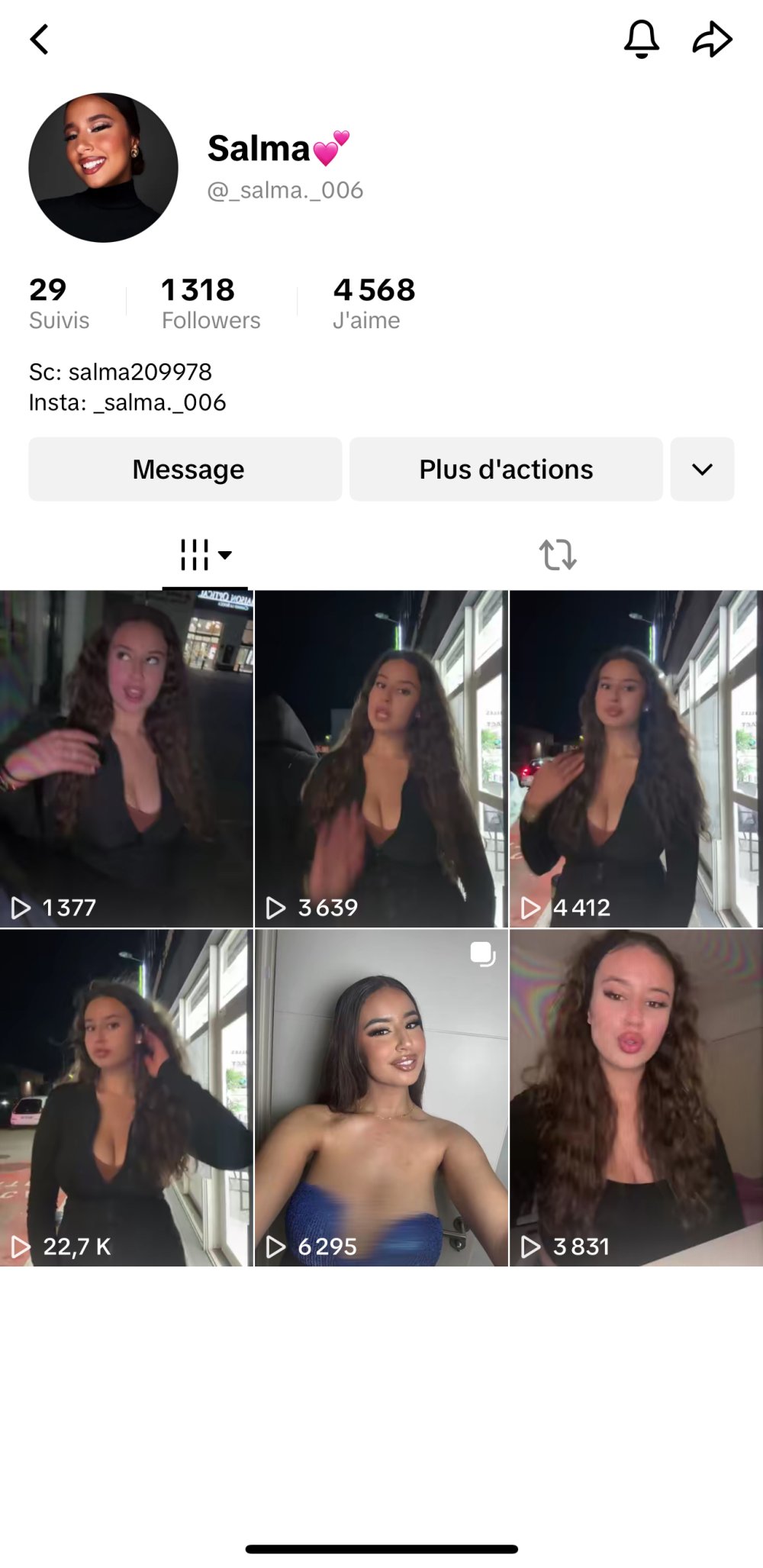Open the video with 4412 views
This screenshot has width=763, height=1568.
click(x=636, y=759)
